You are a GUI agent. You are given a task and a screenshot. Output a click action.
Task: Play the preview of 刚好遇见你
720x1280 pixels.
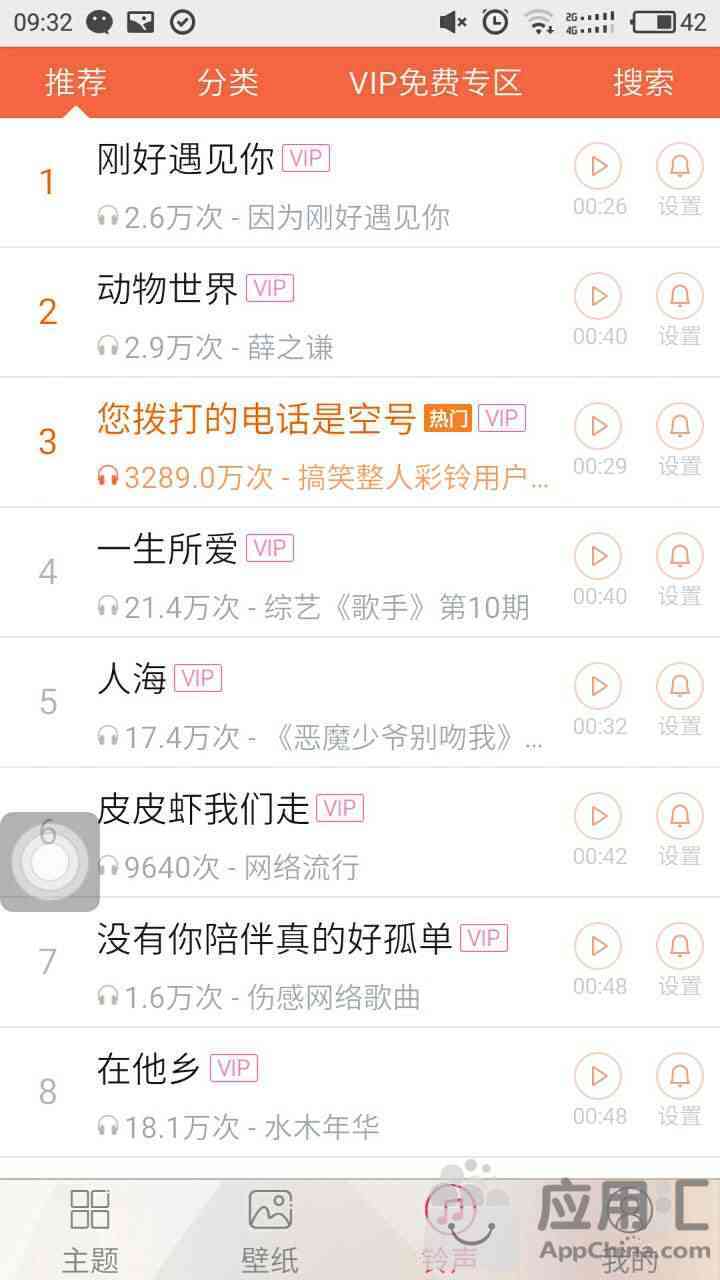click(598, 166)
